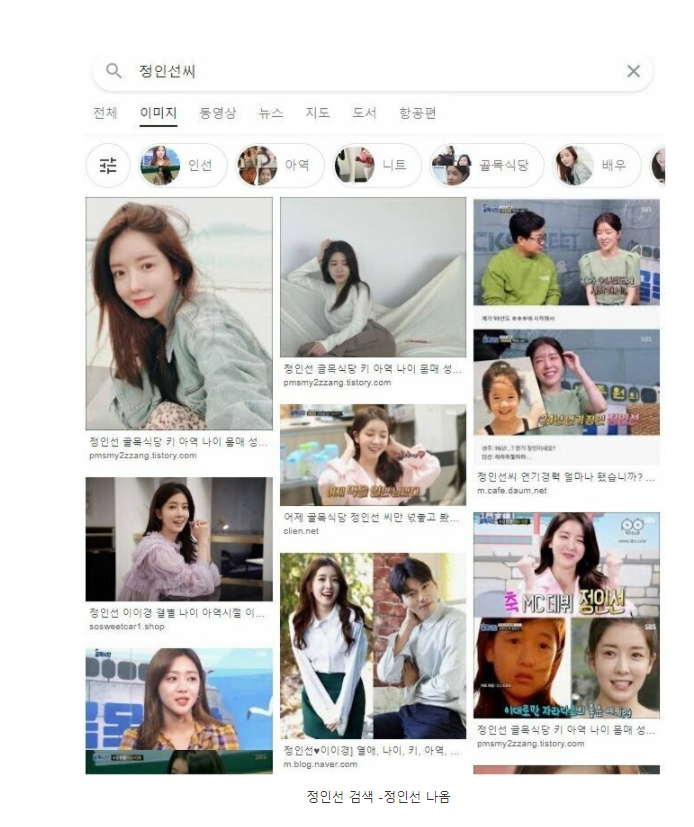This screenshot has height=827, width=694.
Task: Open the sosweetcar1.shop image result
Action: [x=178, y=540]
